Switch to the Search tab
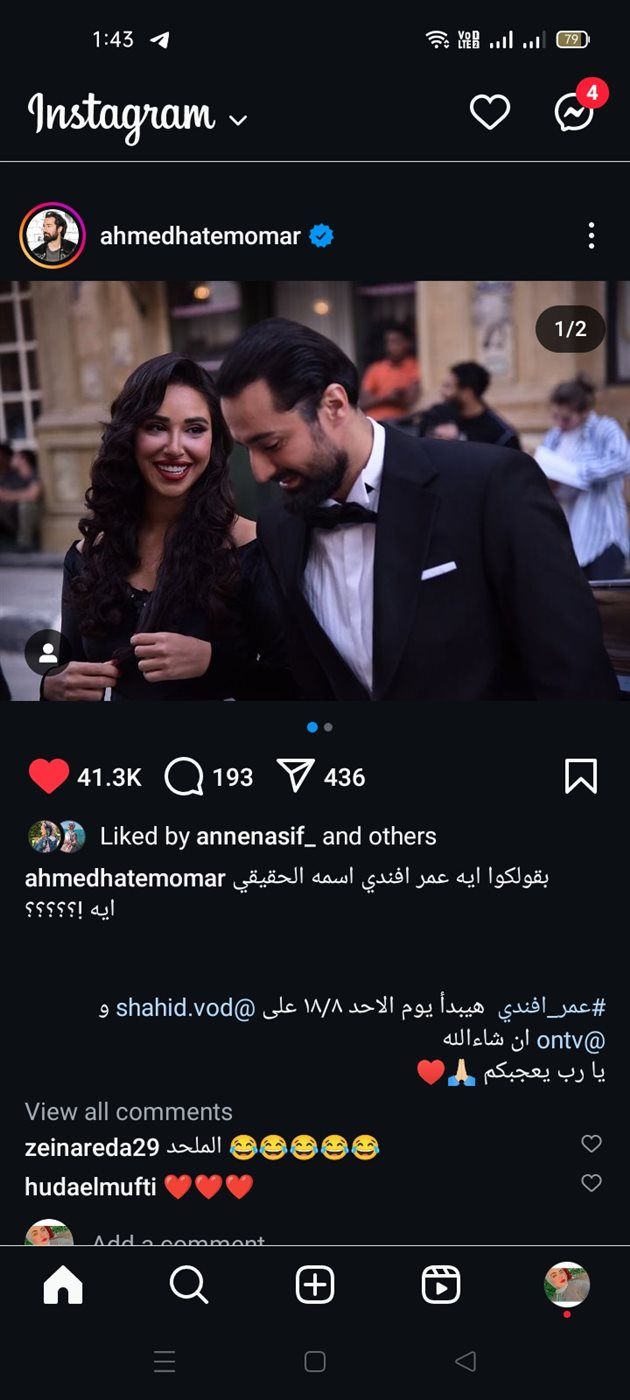 tap(189, 1285)
